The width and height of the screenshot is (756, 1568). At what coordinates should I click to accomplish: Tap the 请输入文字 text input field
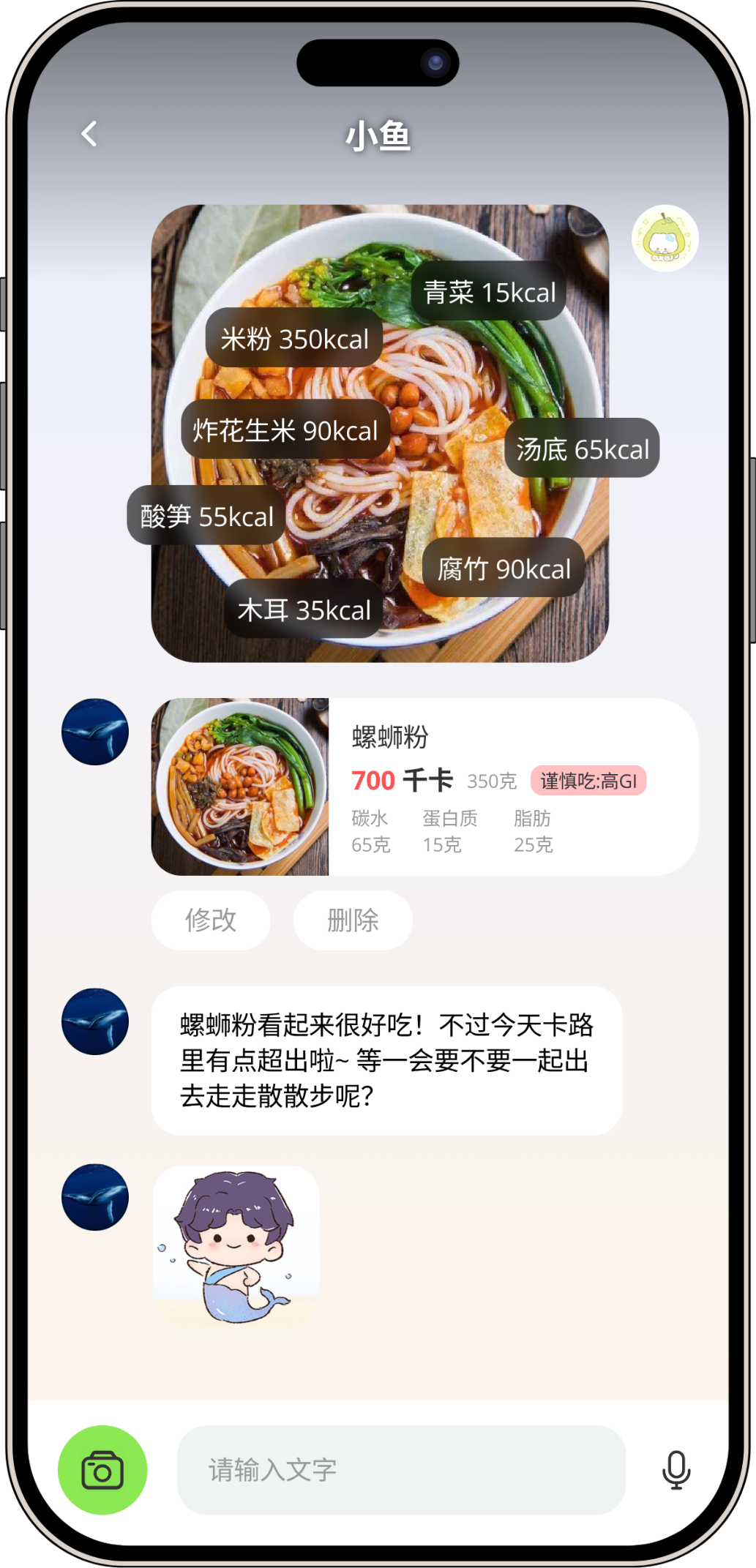[x=402, y=1471]
